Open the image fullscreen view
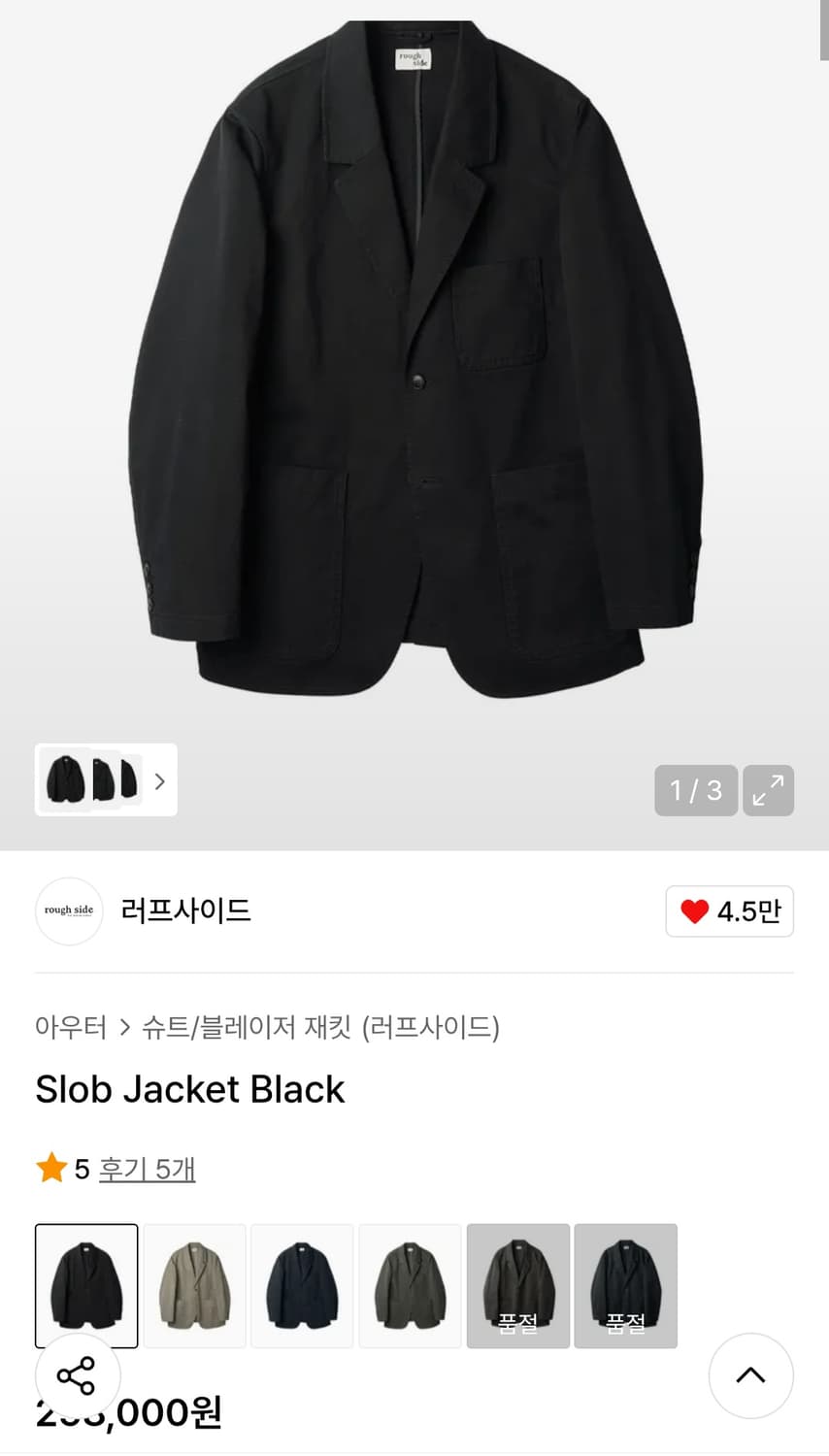The width and height of the screenshot is (829, 1456). pyautogui.click(x=768, y=791)
